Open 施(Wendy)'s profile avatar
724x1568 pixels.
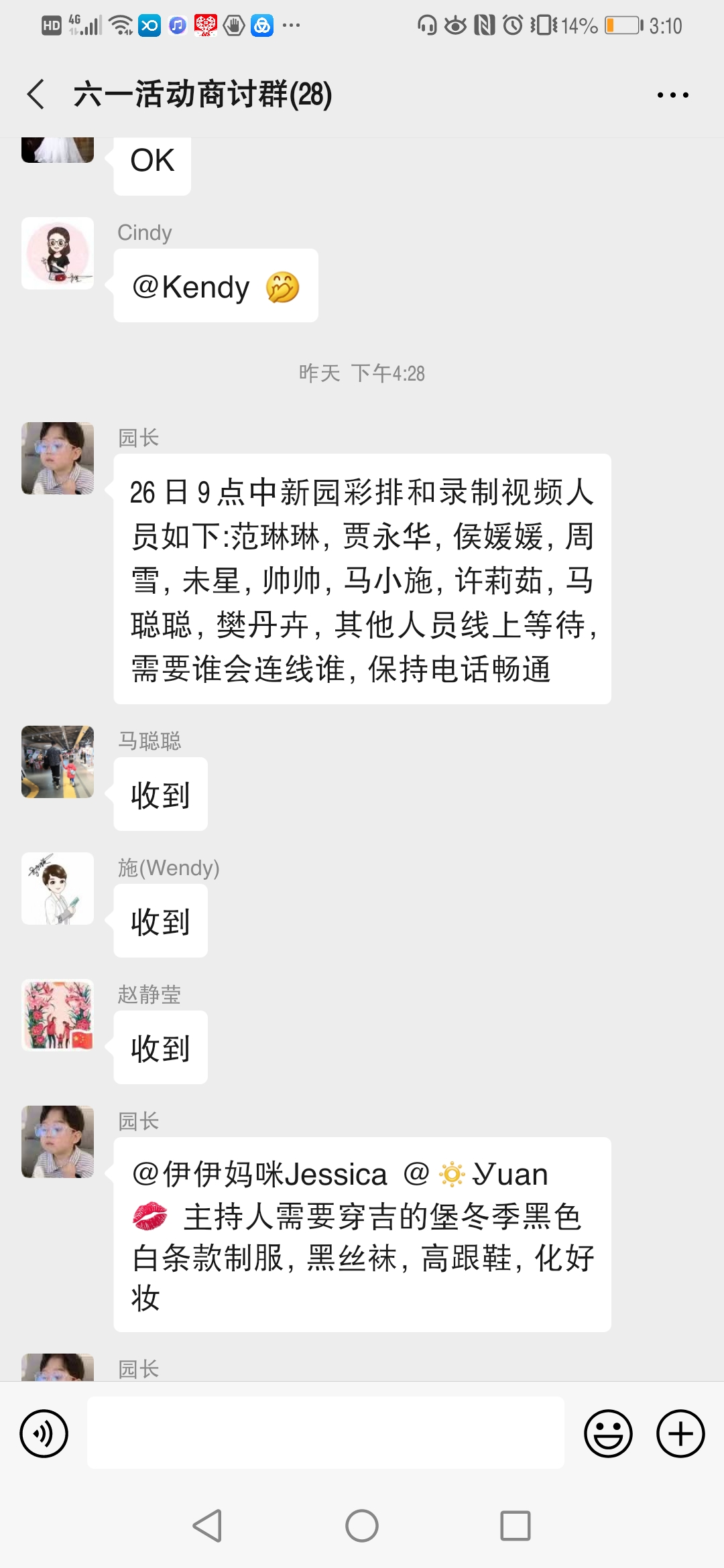coord(58,889)
